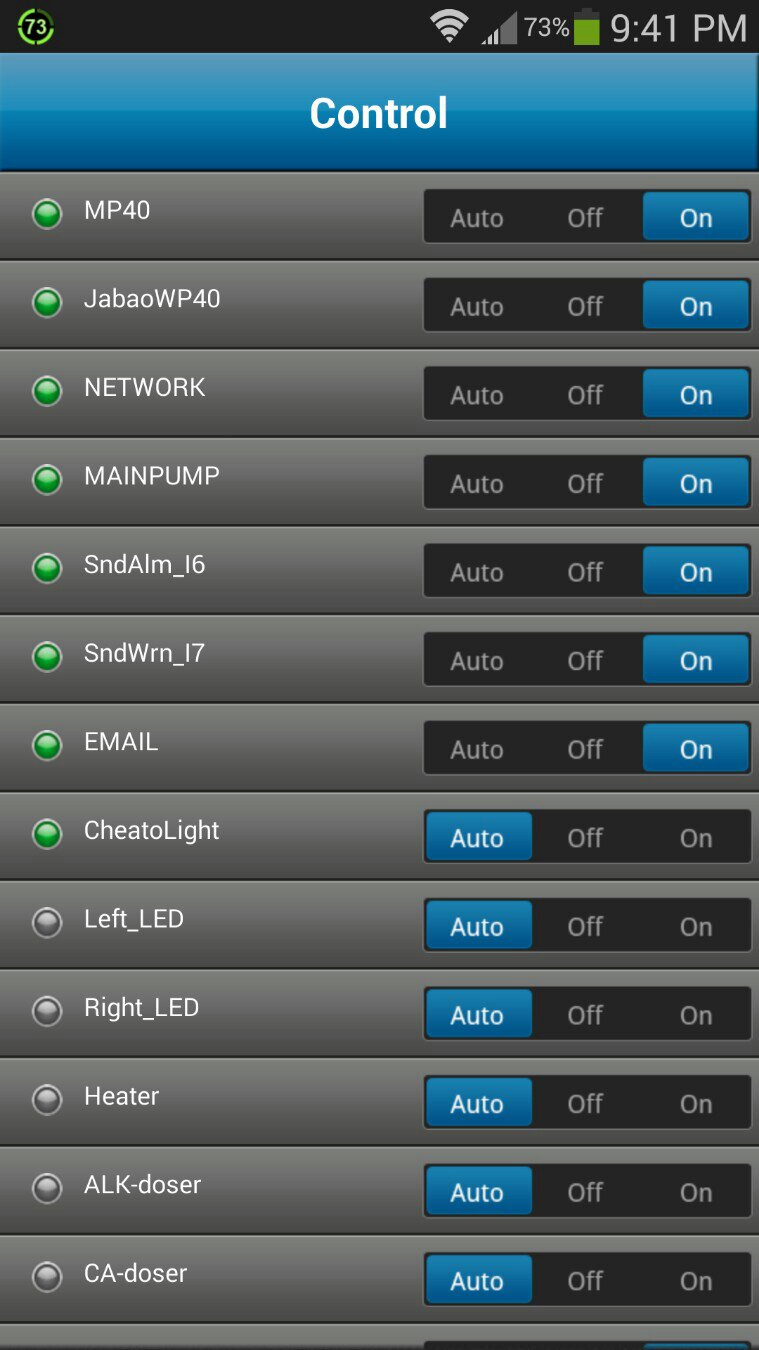This screenshot has width=759, height=1350.
Task: Turn JabaoWP40 Off
Action: coord(585,306)
